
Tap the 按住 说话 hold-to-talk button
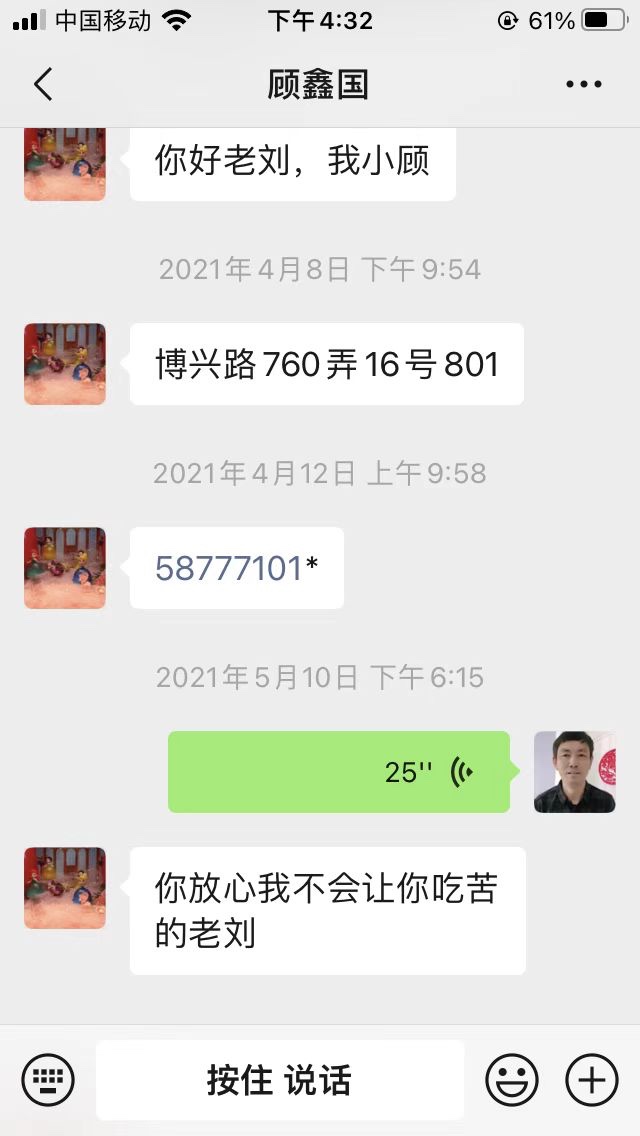pos(280,1080)
